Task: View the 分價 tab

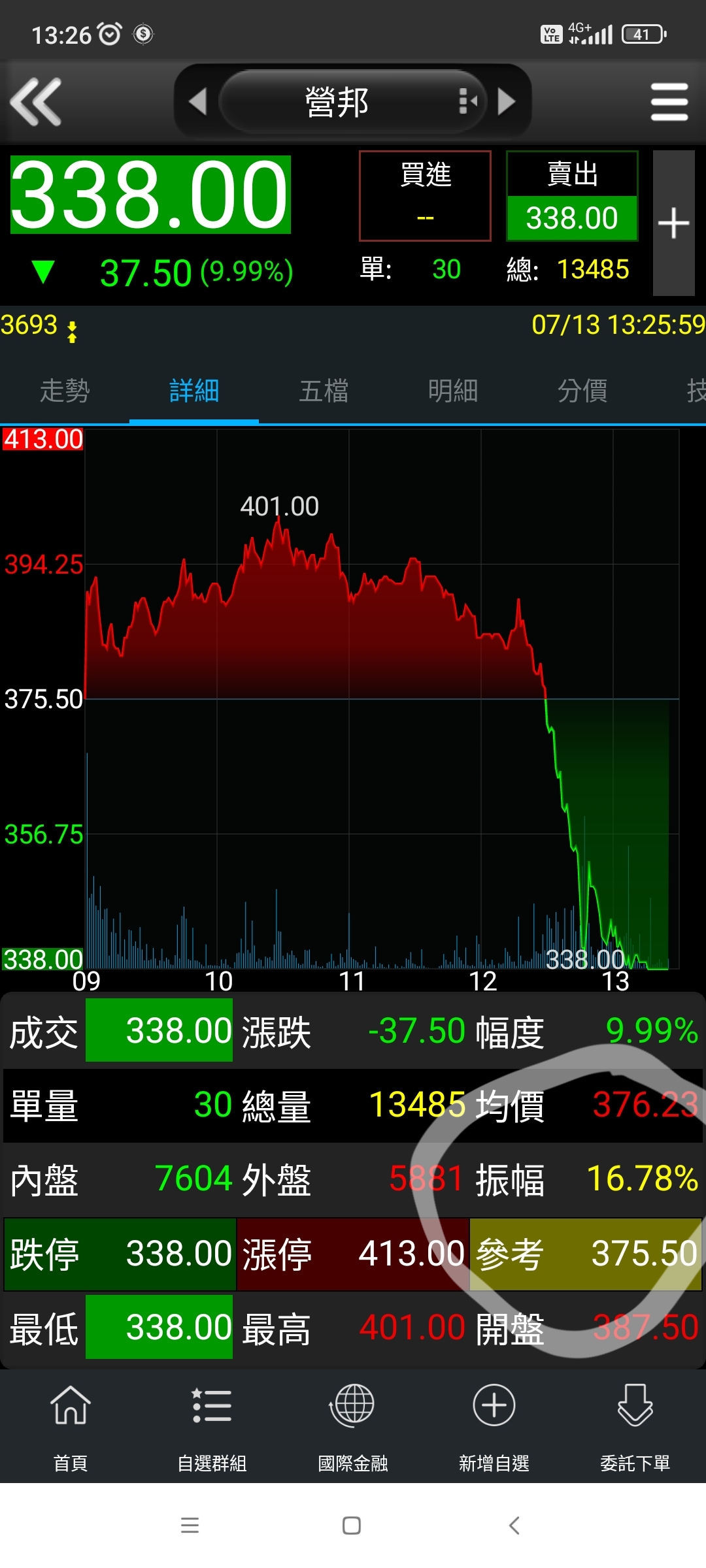Action: coord(582,391)
